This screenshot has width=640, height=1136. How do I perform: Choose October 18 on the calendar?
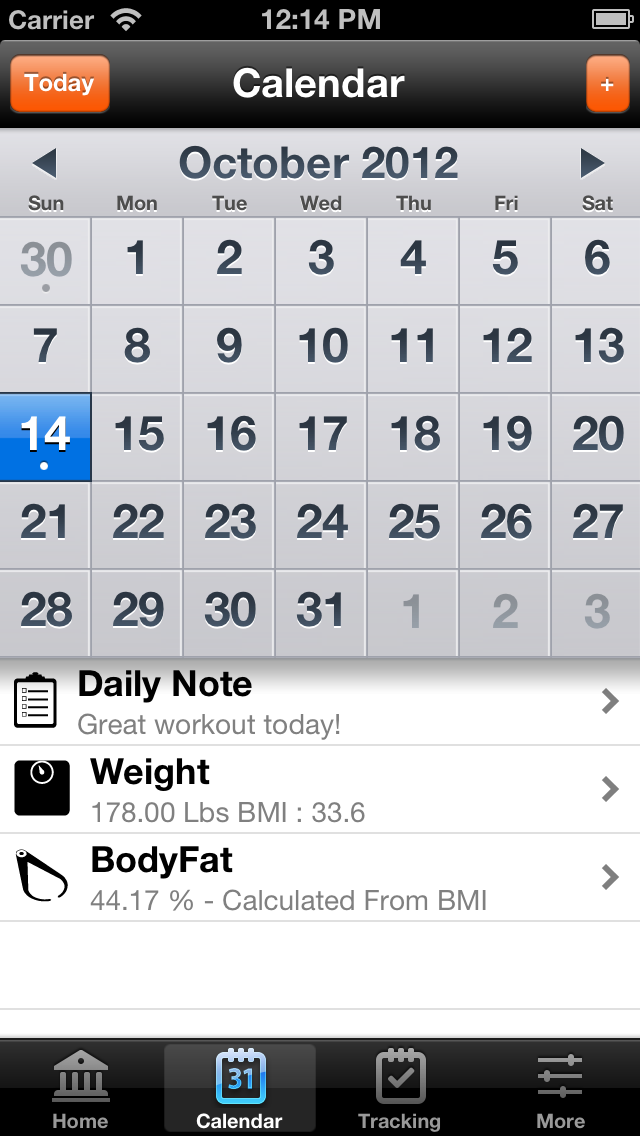coord(413,436)
